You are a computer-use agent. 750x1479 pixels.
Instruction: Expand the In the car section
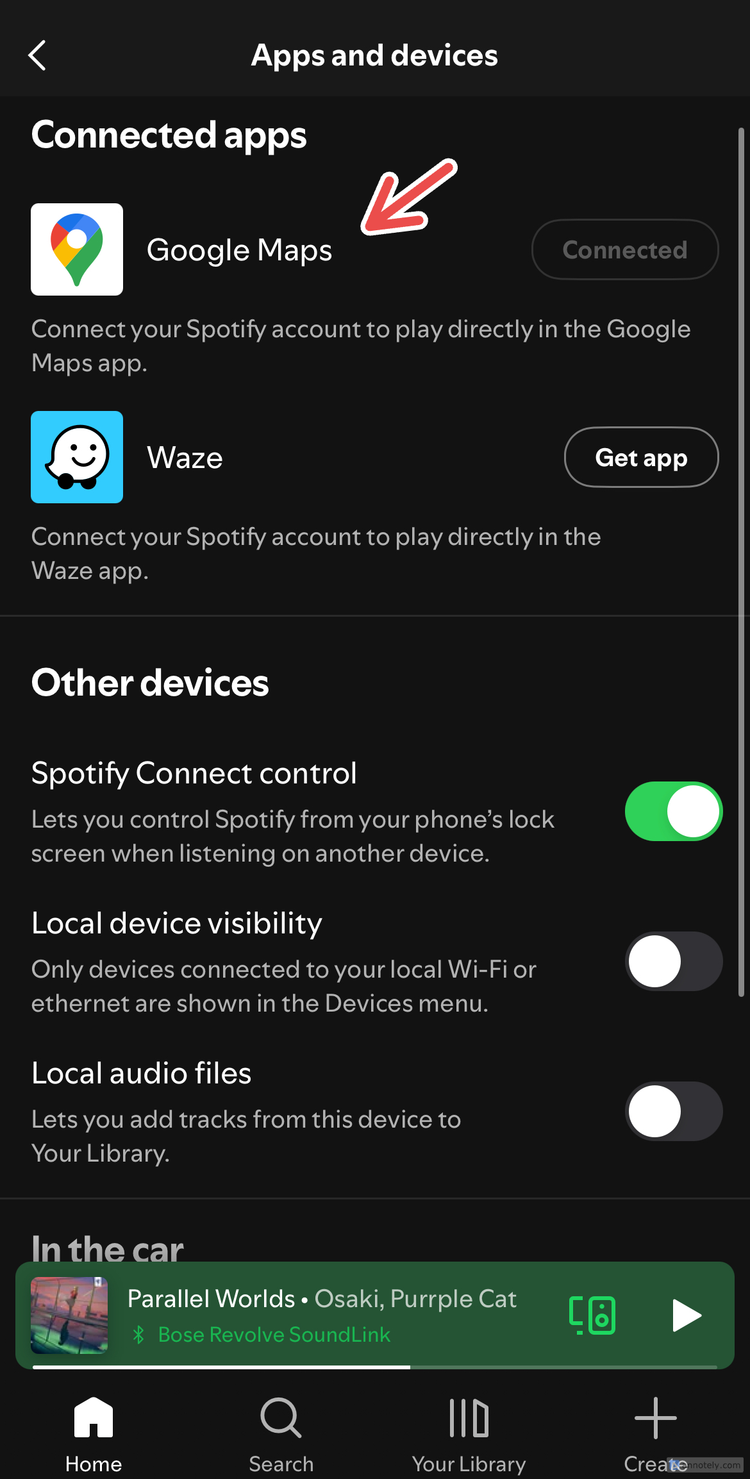(107, 1248)
